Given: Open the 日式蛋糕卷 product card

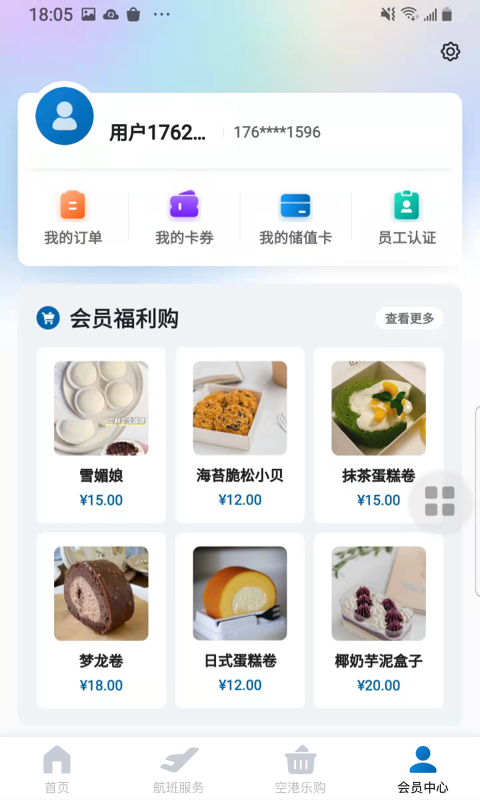Looking at the screenshot, I should (x=240, y=620).
